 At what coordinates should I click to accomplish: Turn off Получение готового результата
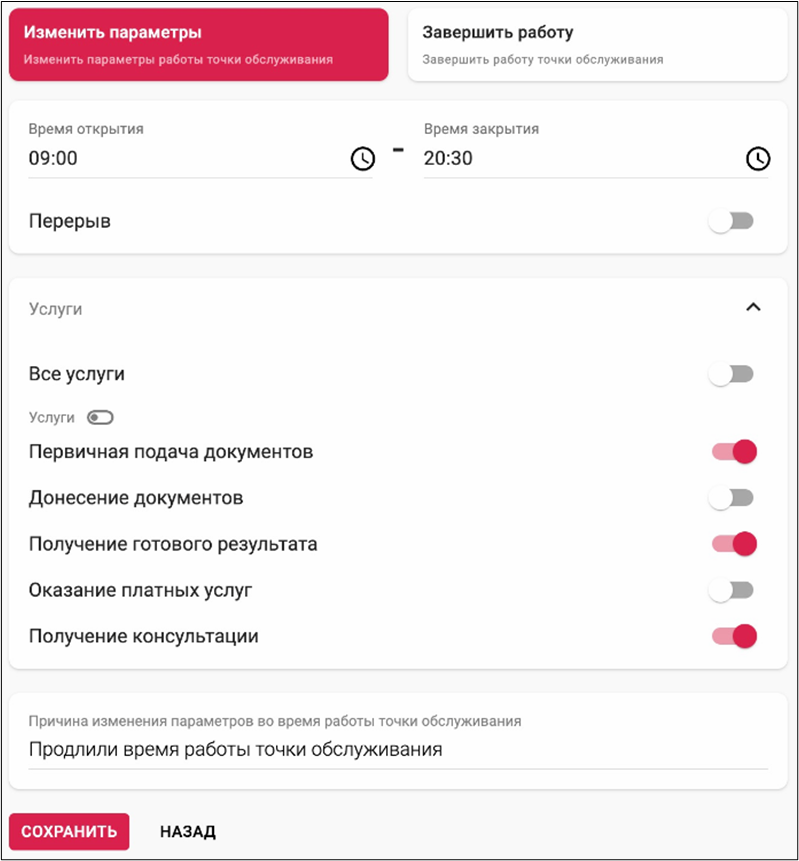(x=733, y=544)
